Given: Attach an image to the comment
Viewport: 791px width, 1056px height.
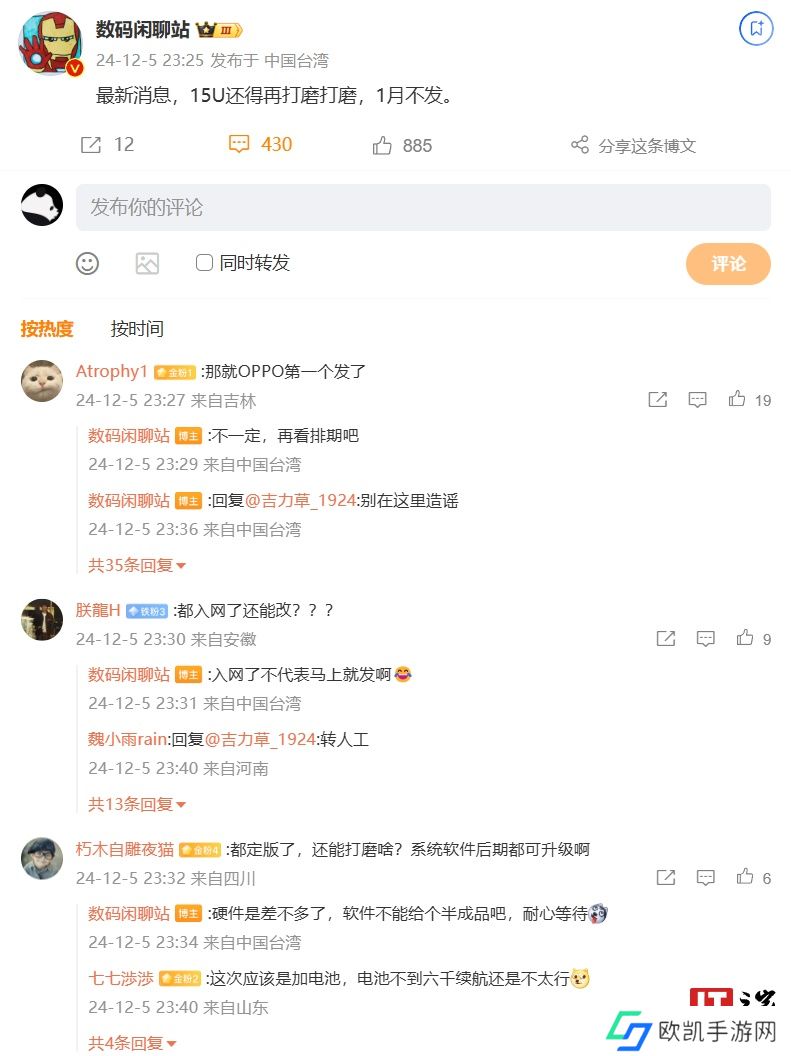Looking at the screenshot, I should 147,263.
